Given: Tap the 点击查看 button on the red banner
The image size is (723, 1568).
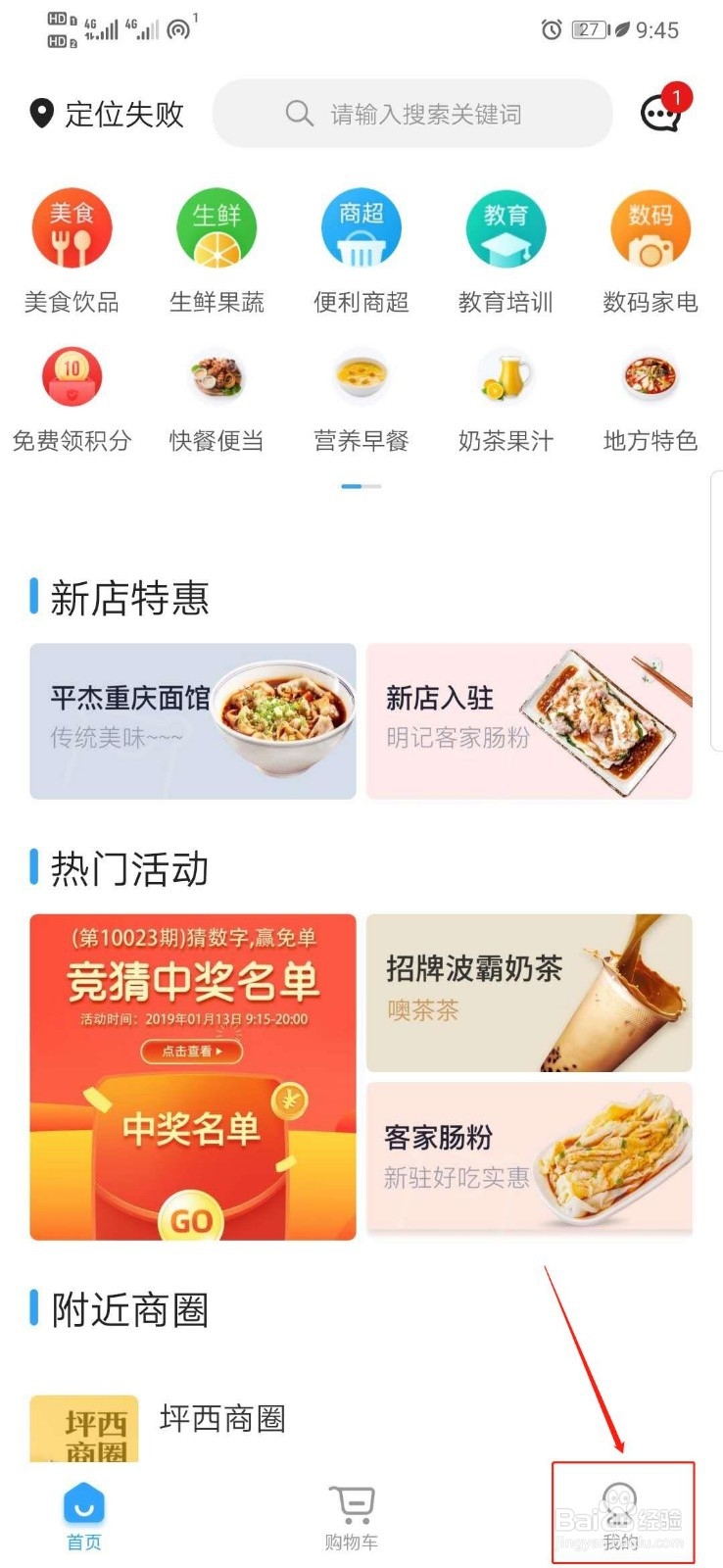Looking at the screenshot, I should coord(192,1051).
